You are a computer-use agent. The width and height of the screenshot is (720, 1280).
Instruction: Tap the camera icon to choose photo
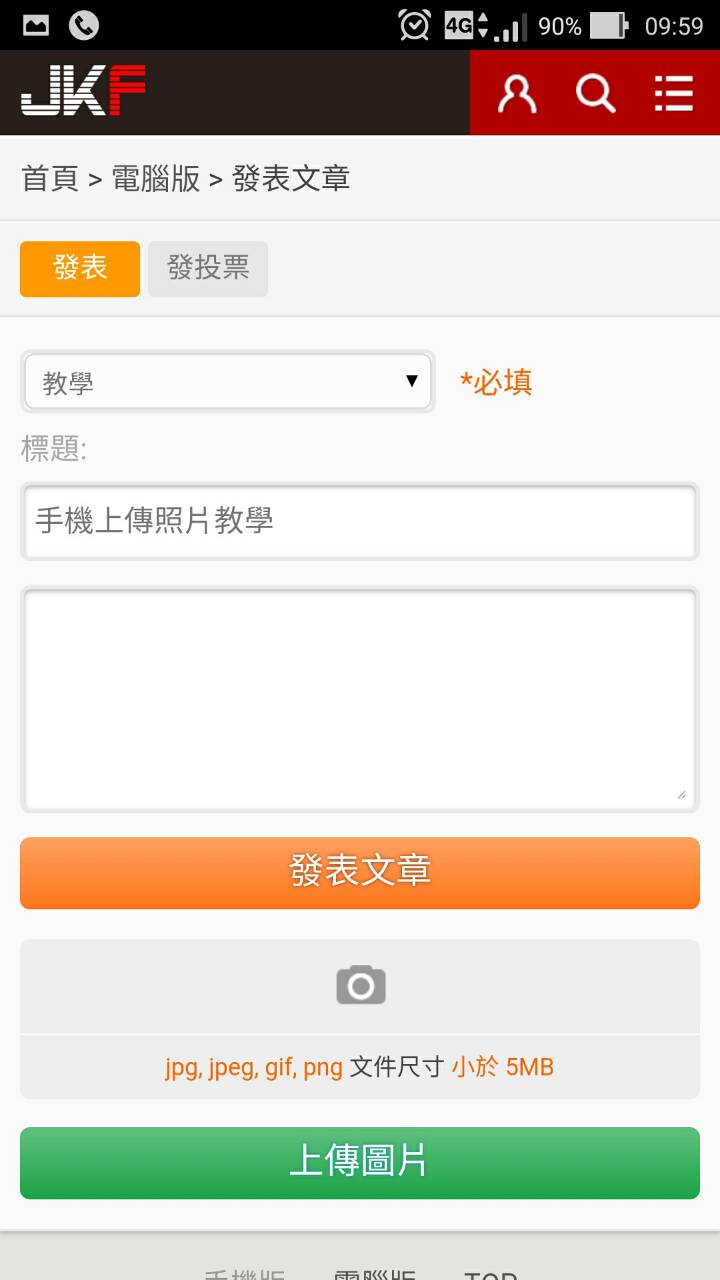click(361, 986)
